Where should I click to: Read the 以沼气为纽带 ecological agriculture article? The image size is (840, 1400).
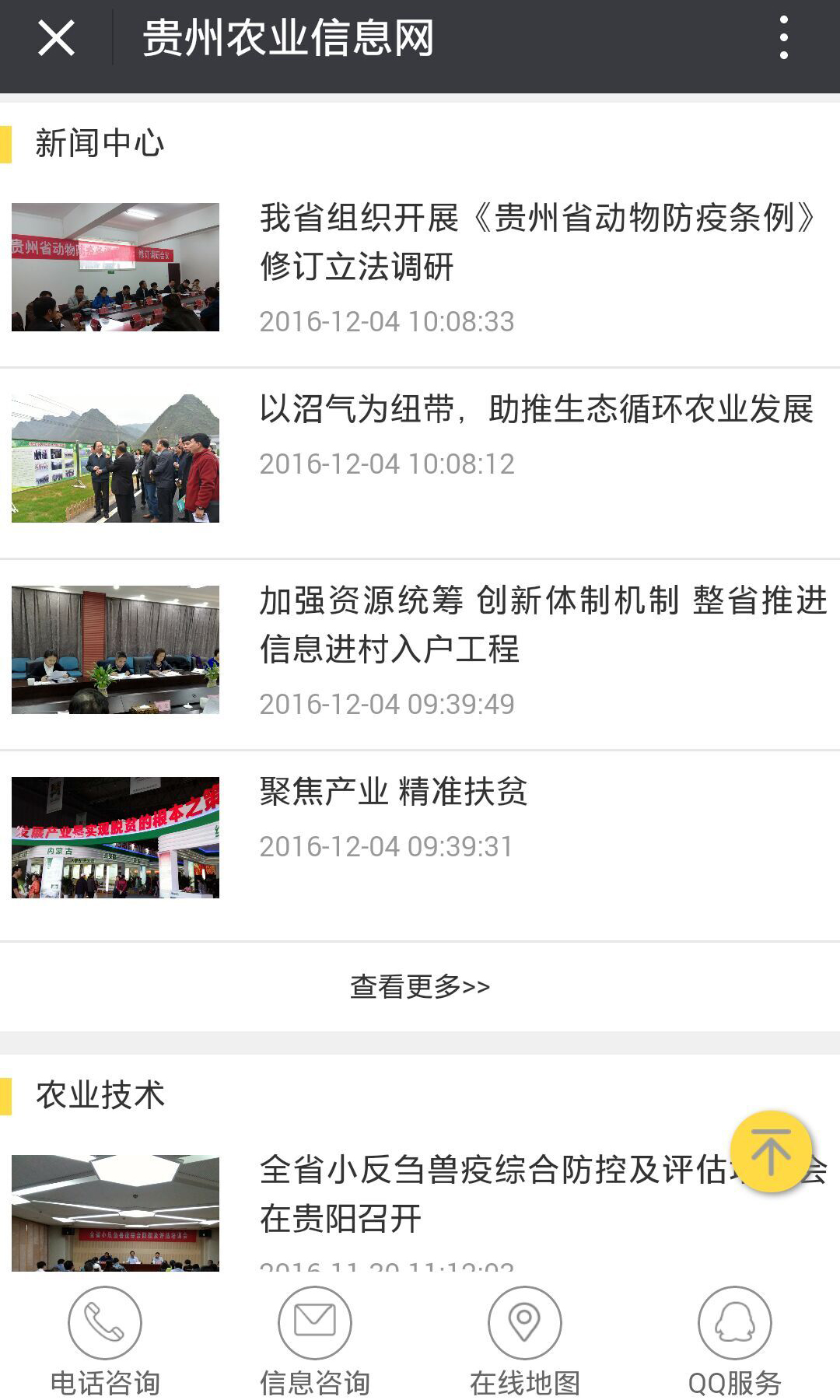point(537,410)
